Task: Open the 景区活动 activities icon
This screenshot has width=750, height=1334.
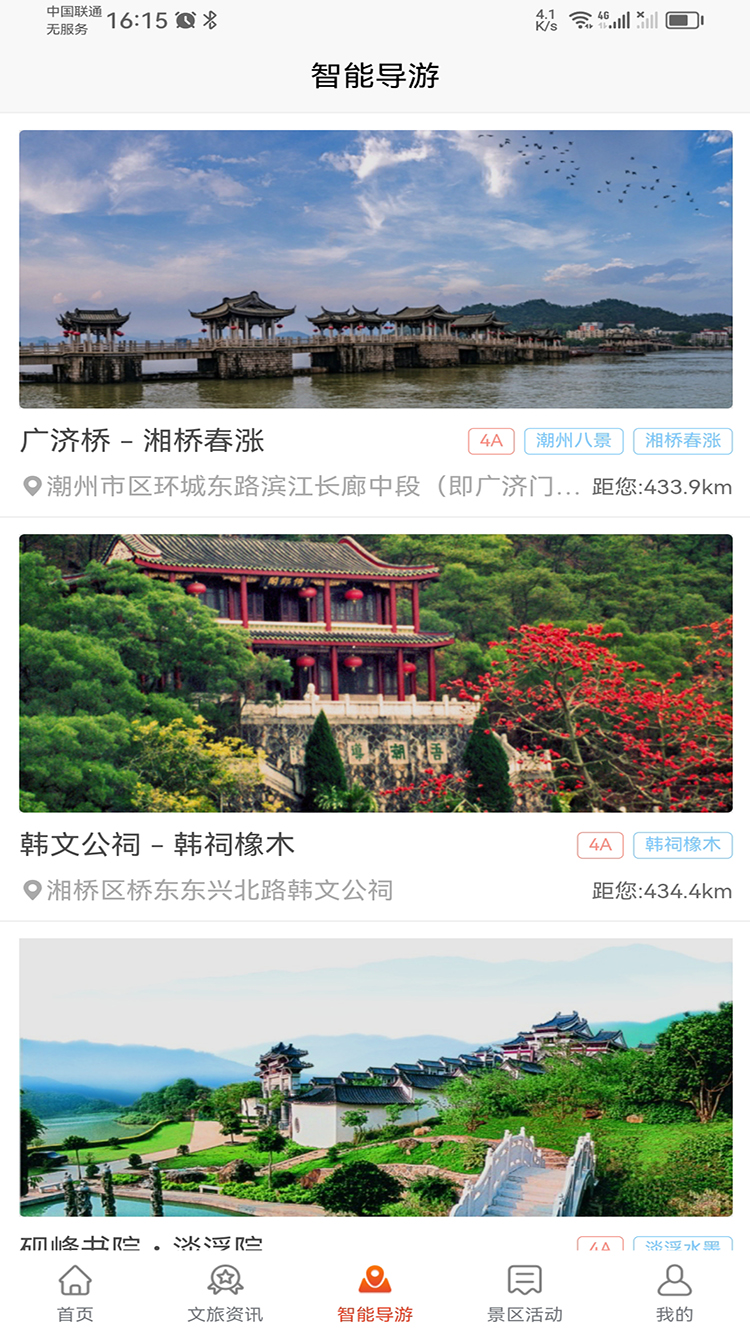Action: 524,1279
